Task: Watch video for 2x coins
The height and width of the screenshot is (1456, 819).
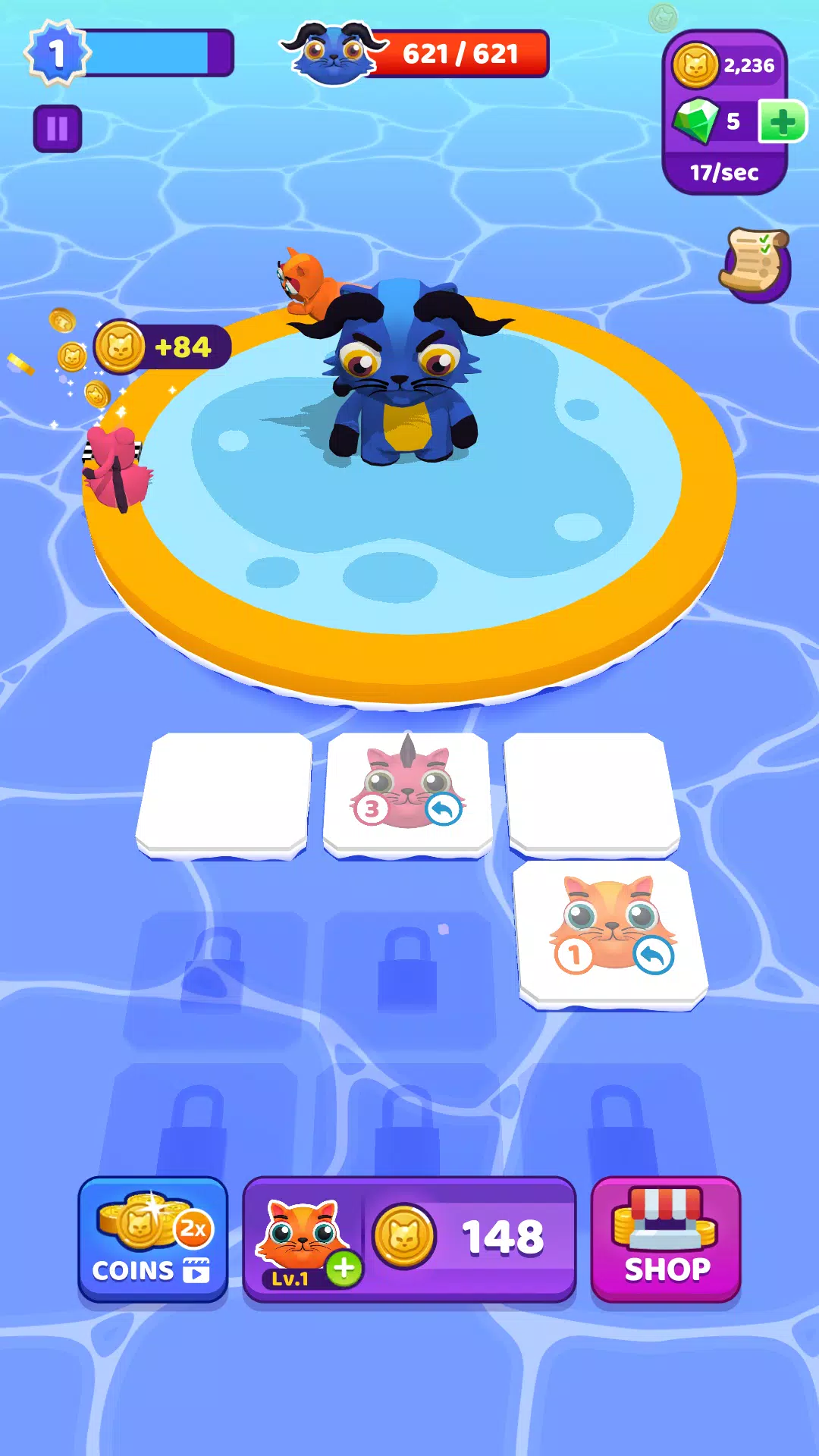Action: coord(152,1239)
